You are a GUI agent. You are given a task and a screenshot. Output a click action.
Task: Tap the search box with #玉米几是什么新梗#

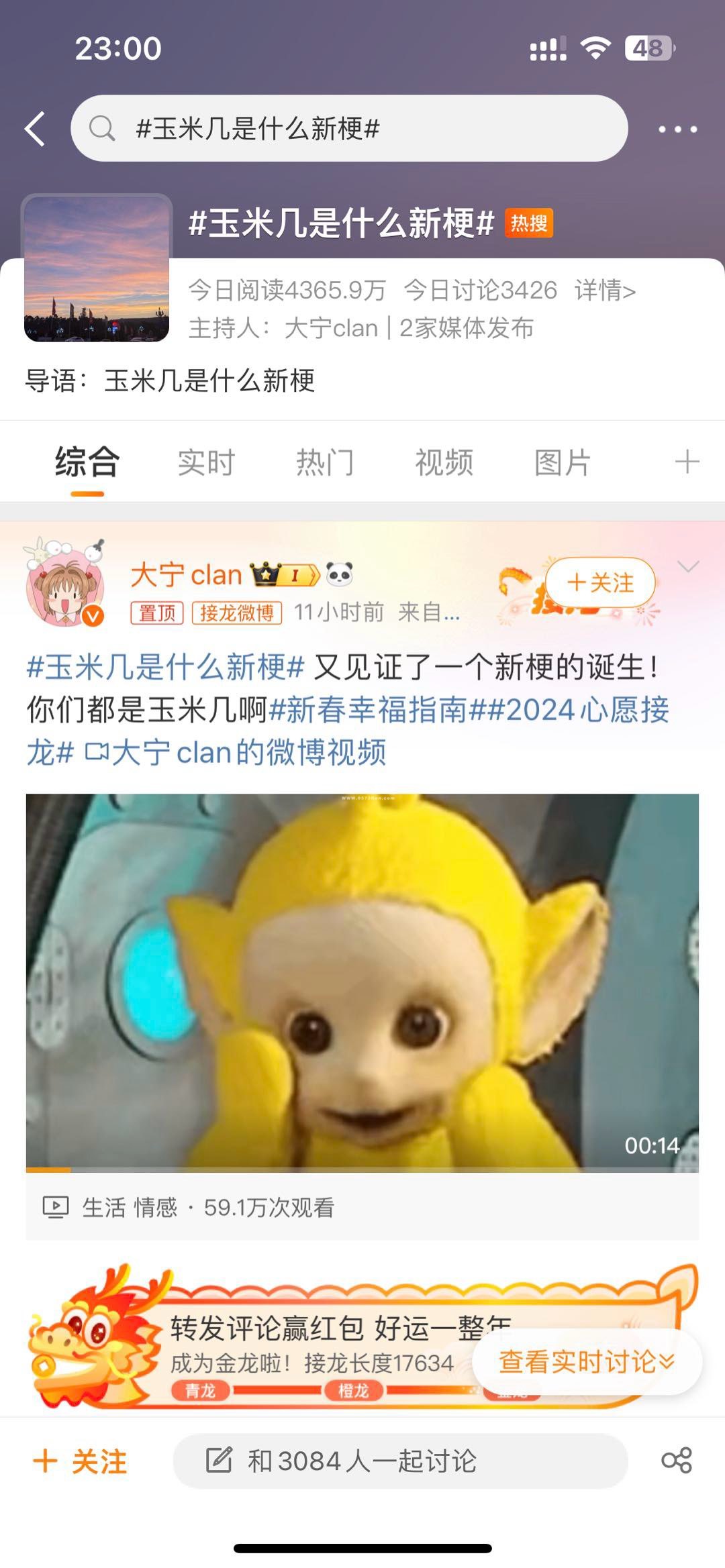[349, 128]
